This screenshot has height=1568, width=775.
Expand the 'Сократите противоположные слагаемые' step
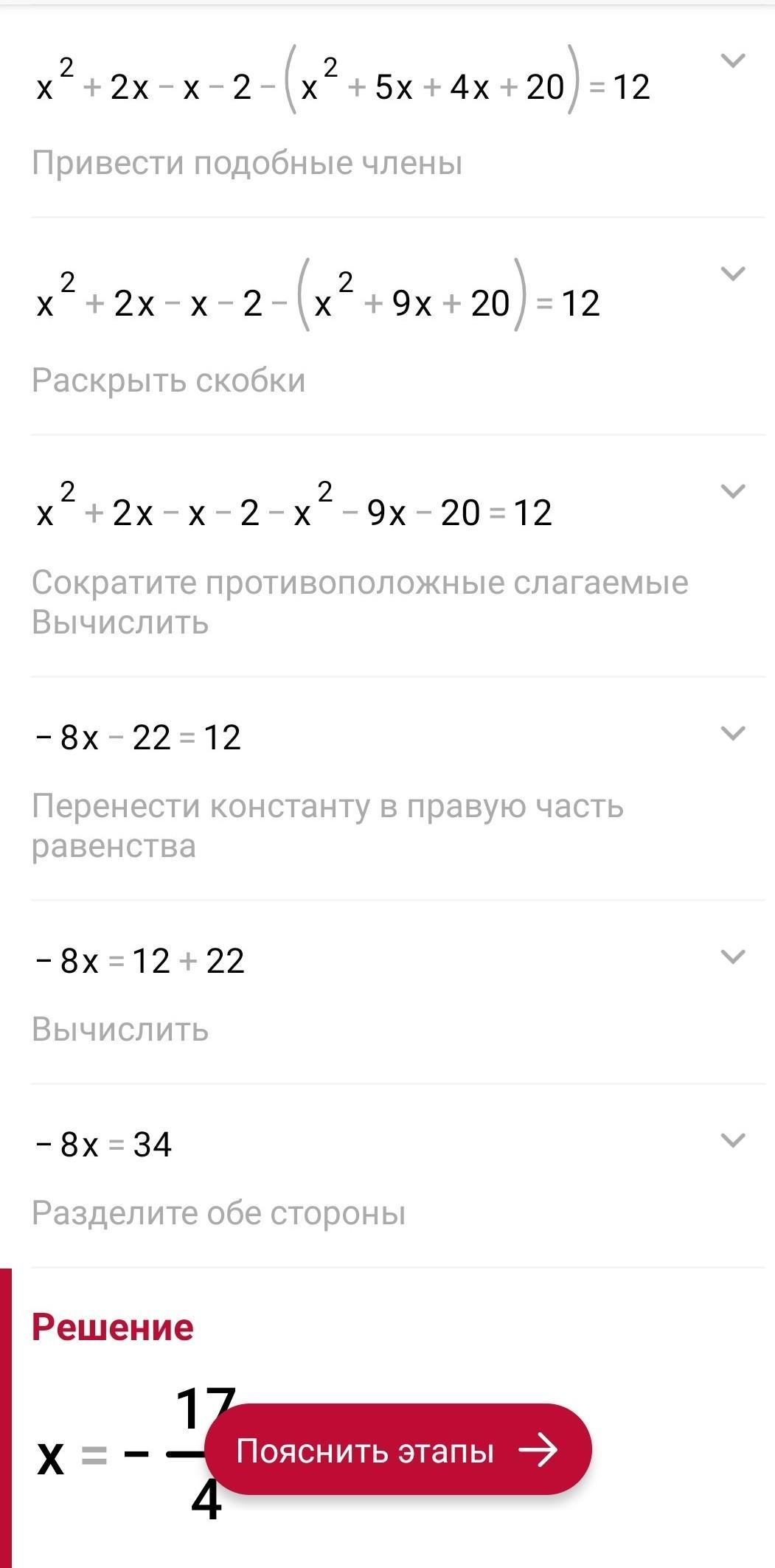click(x=732, y=491)
